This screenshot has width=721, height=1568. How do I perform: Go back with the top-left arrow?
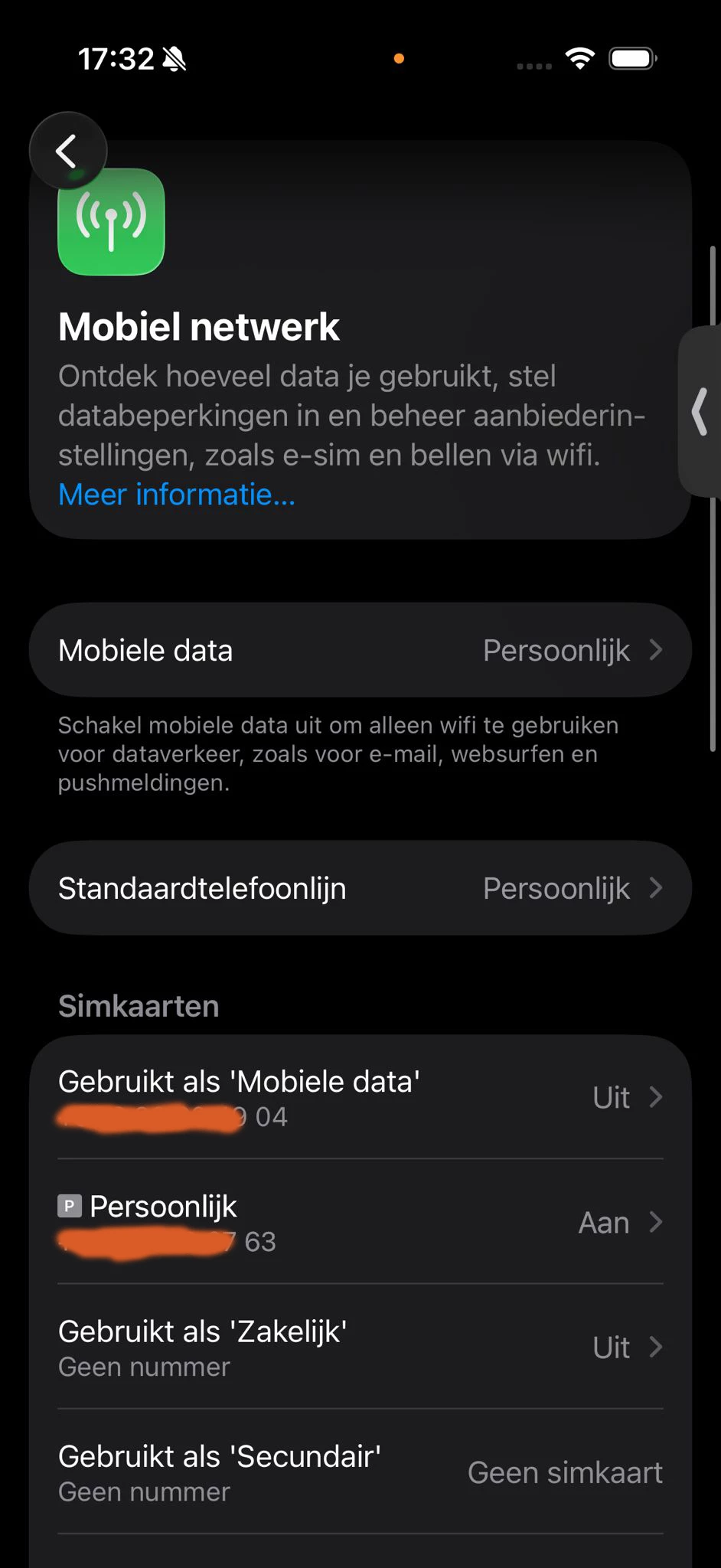tap(67, 151)
